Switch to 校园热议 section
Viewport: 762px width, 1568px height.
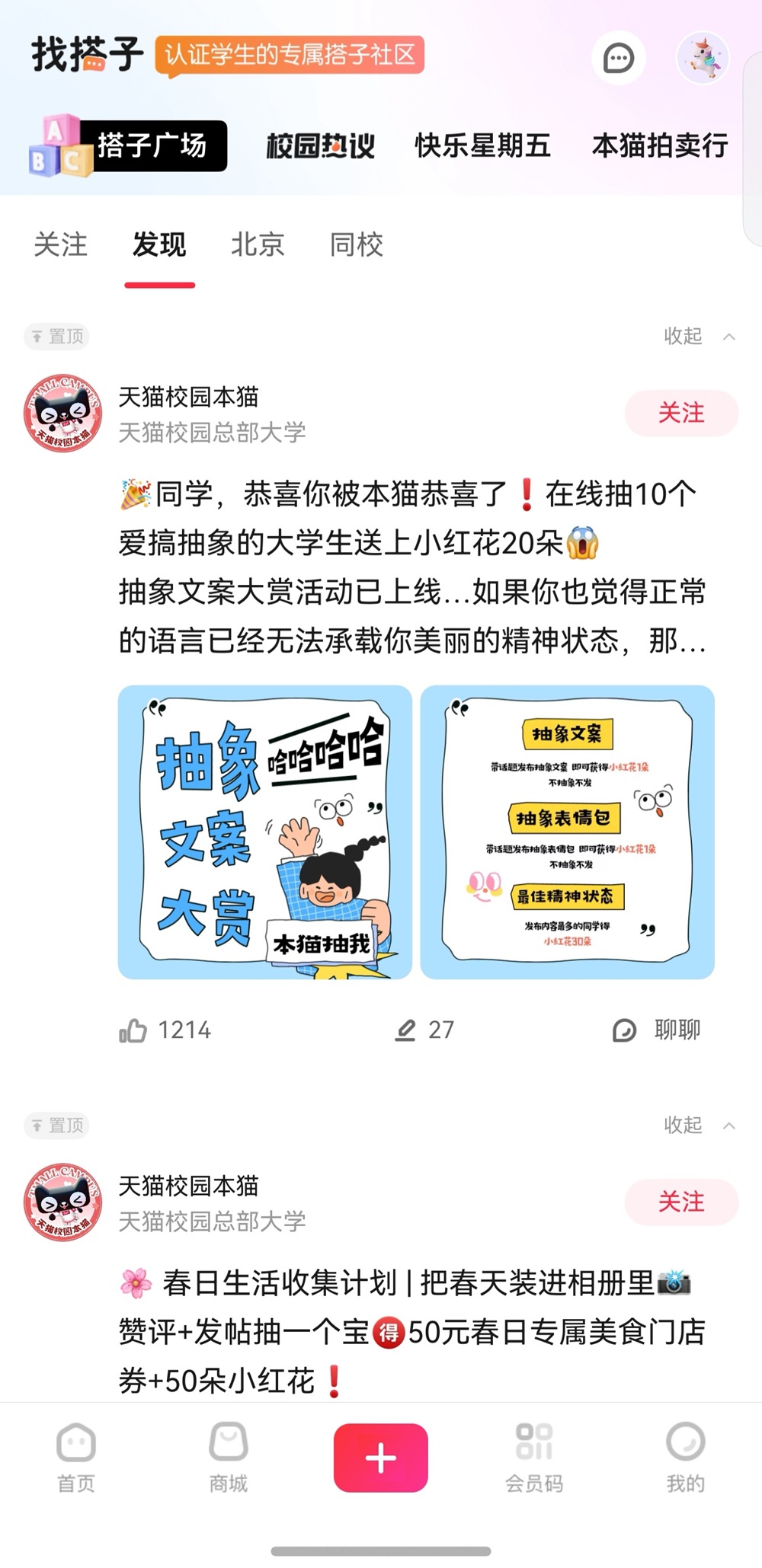(320, 145)
